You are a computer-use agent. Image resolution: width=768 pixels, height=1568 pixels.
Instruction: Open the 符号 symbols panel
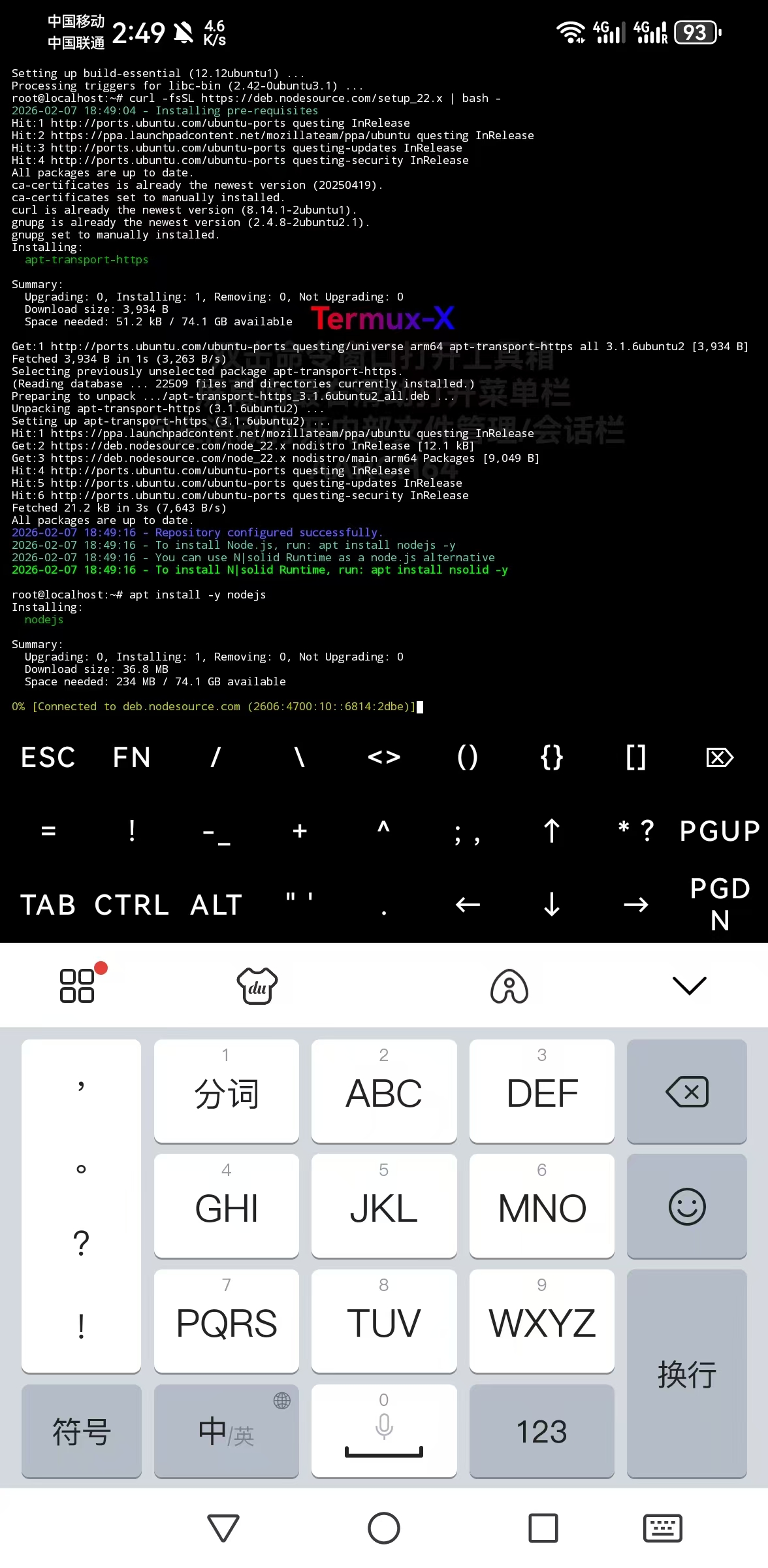tap(82, 1431)
